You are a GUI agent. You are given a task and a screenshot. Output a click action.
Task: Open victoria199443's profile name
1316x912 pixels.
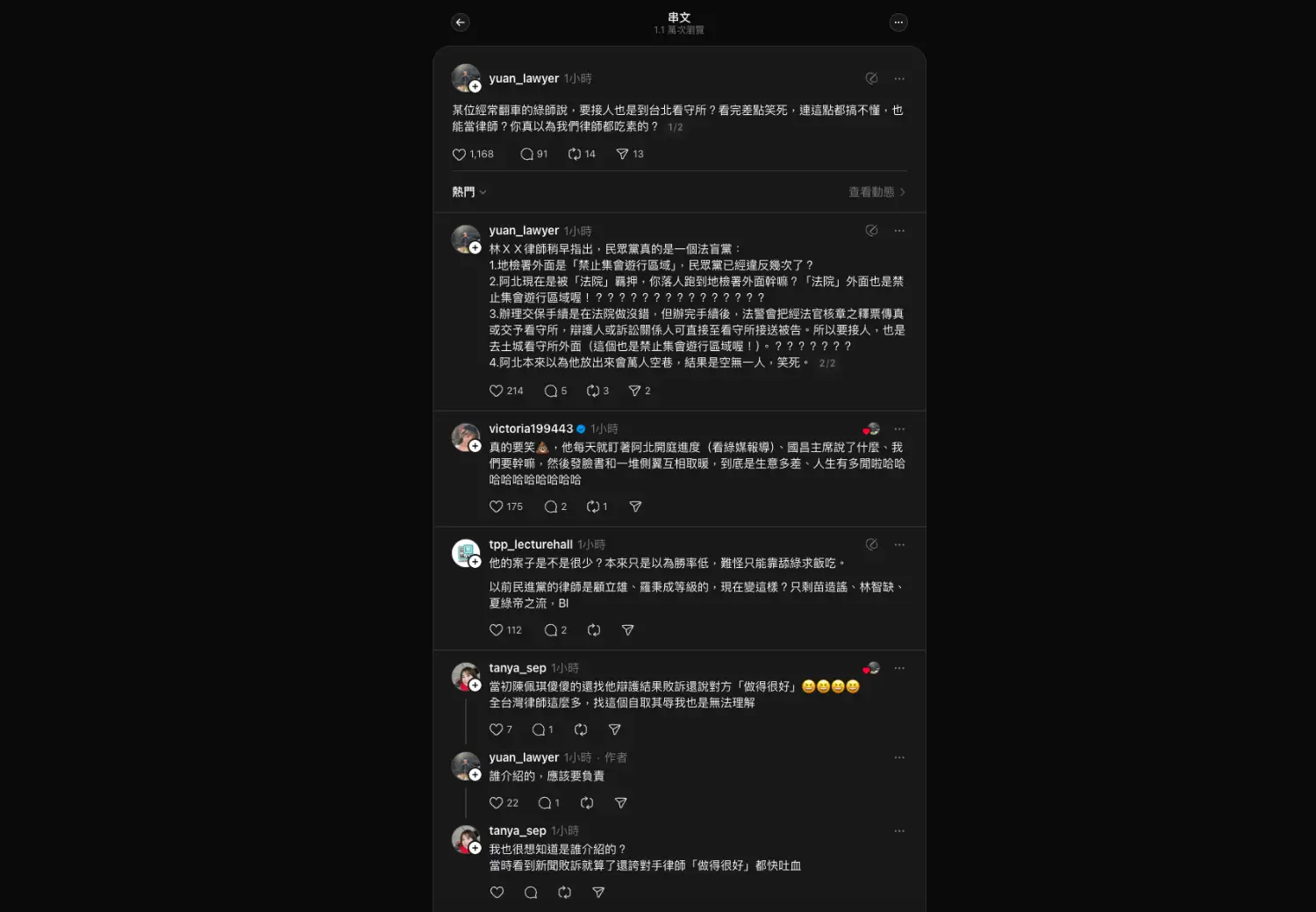point(531,429)
